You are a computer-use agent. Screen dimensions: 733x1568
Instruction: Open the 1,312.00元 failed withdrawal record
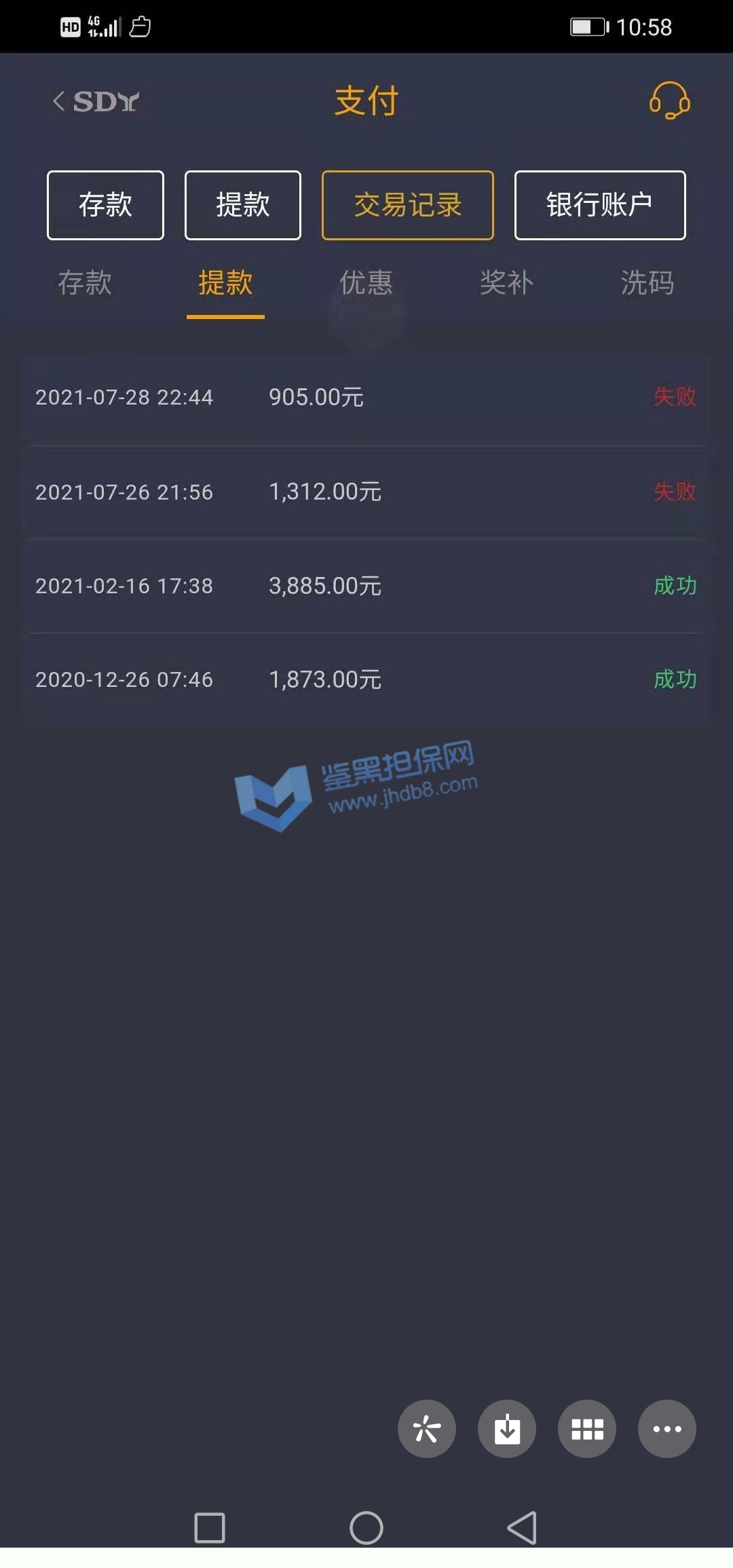click(366, 491)
